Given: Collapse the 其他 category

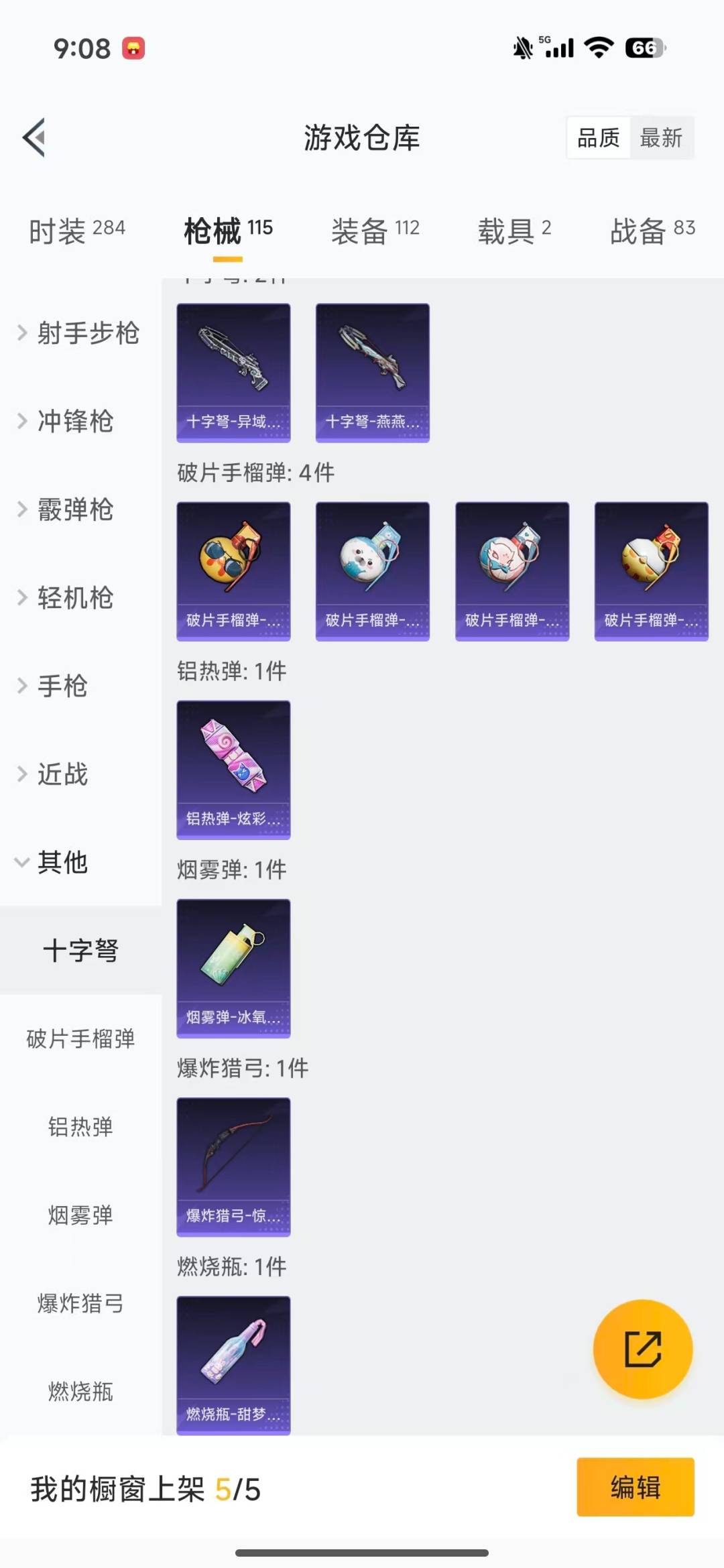Looking at the screenshot, I should (x=62, y=863).
